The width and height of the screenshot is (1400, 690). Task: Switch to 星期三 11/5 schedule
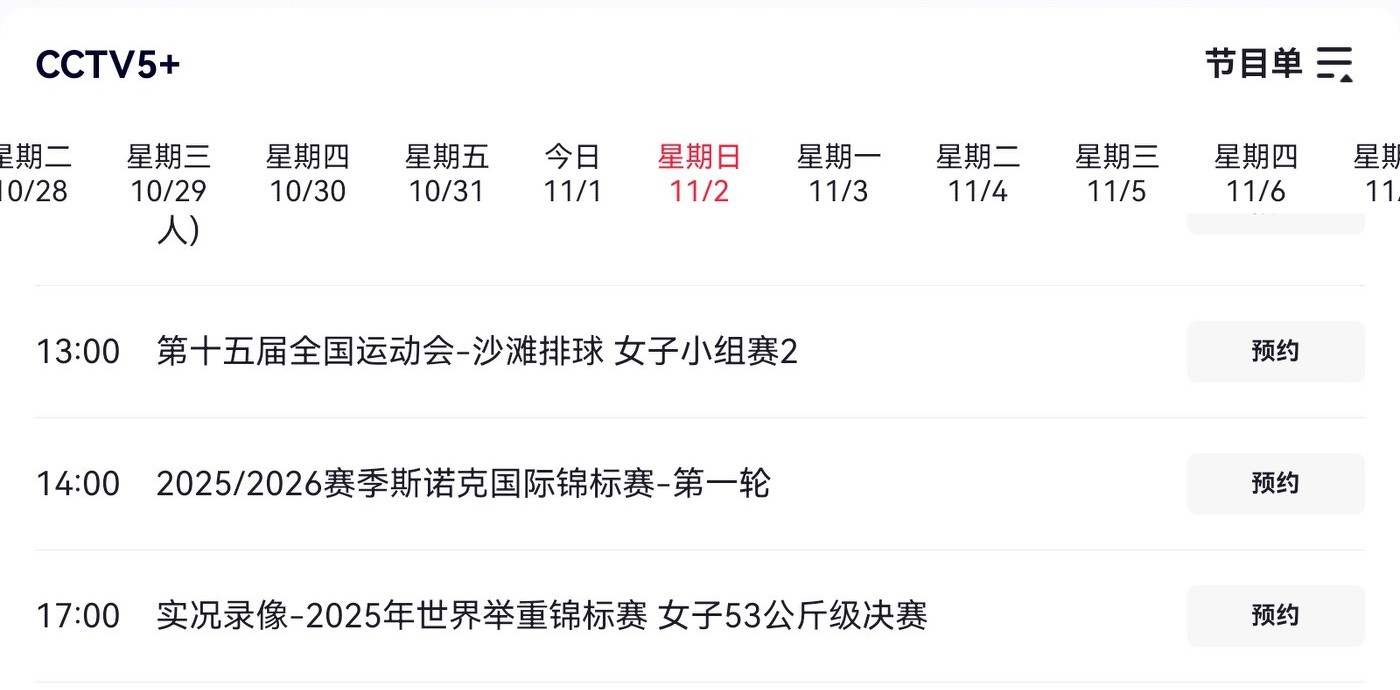(1116, 174)
